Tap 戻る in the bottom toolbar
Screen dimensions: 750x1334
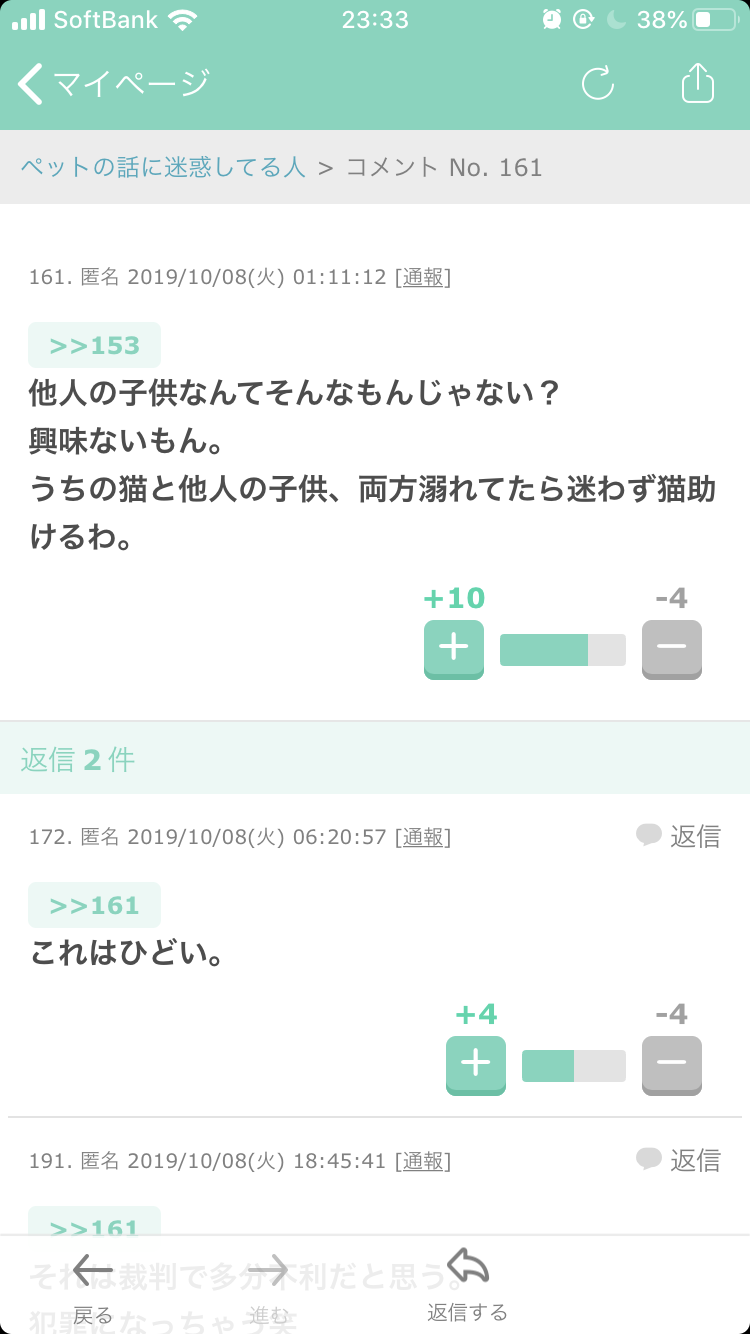click(x=93, y=1288)
